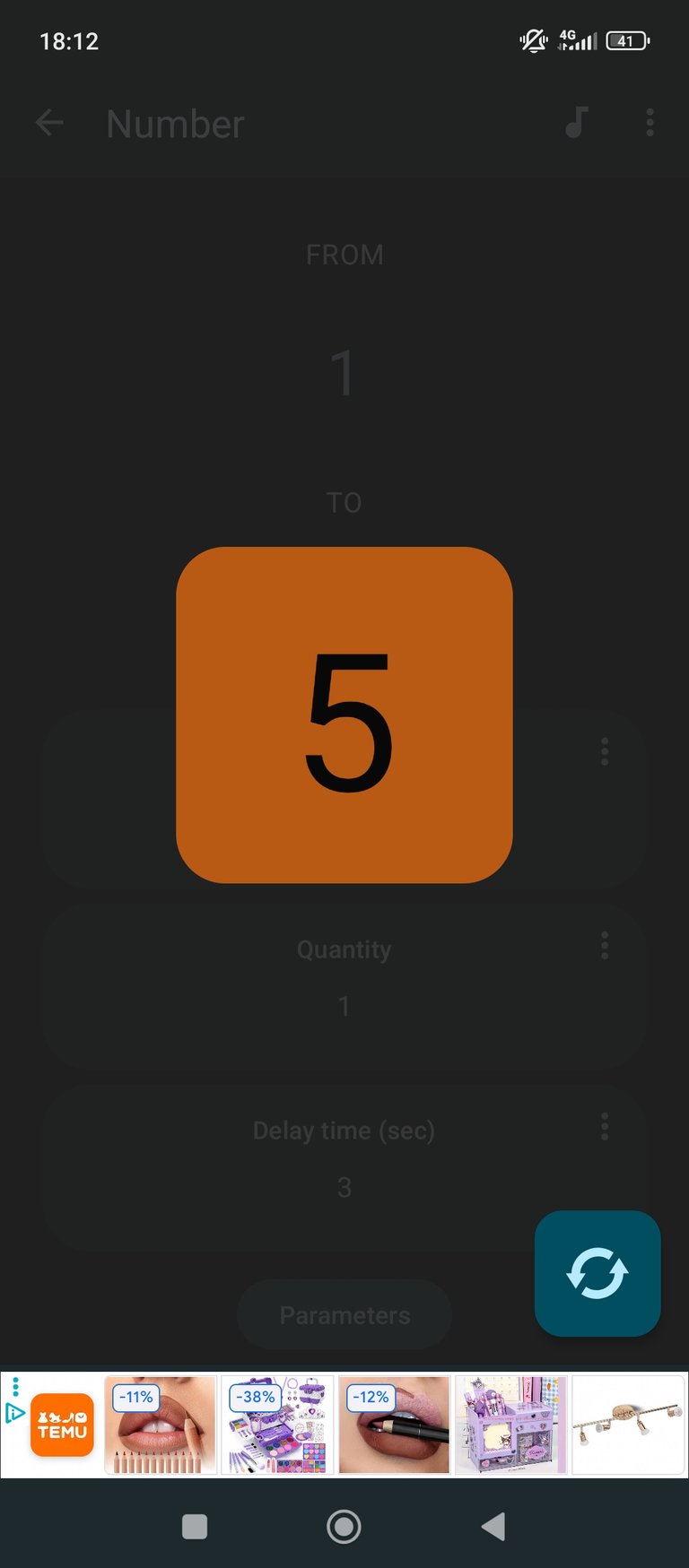Viewport: 689px width, 1568px height.
Task: Open options menu for Delay time card
Action: (x=605, y=1126)
